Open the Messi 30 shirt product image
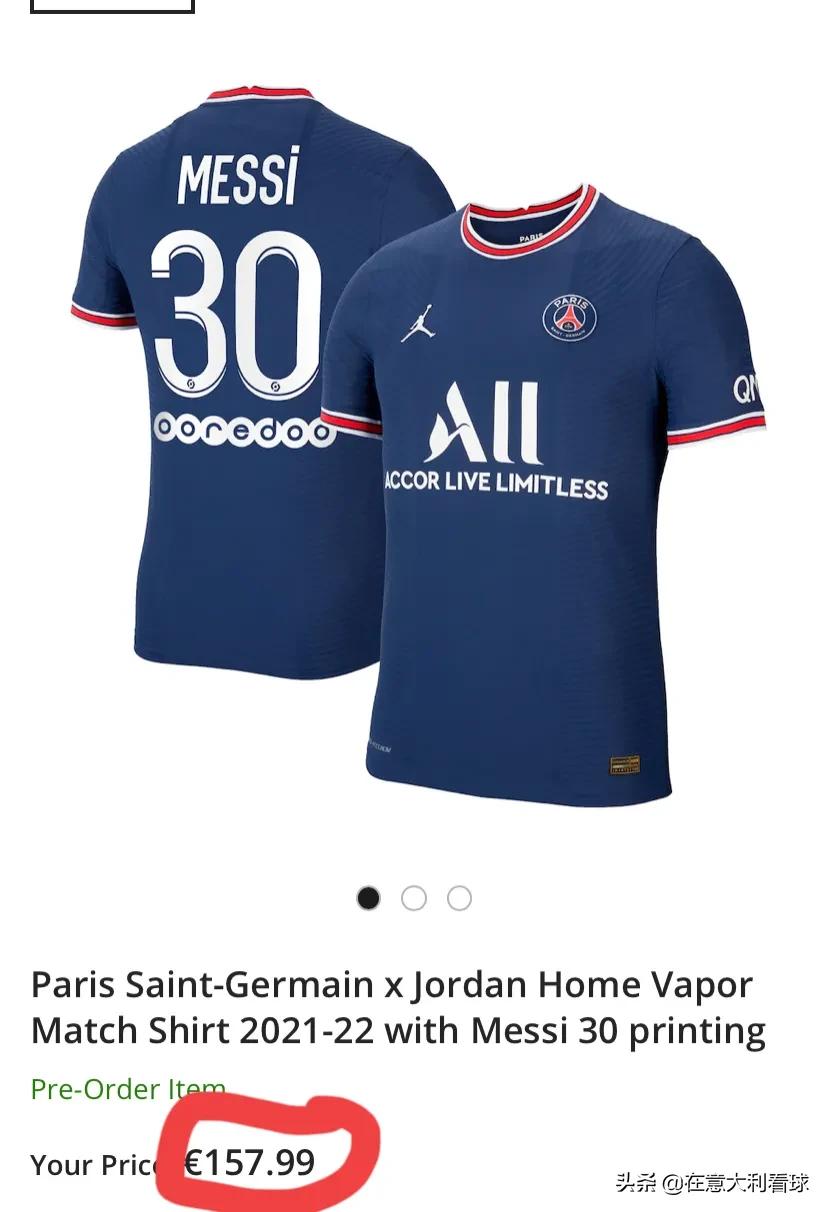 click(416, 440)
